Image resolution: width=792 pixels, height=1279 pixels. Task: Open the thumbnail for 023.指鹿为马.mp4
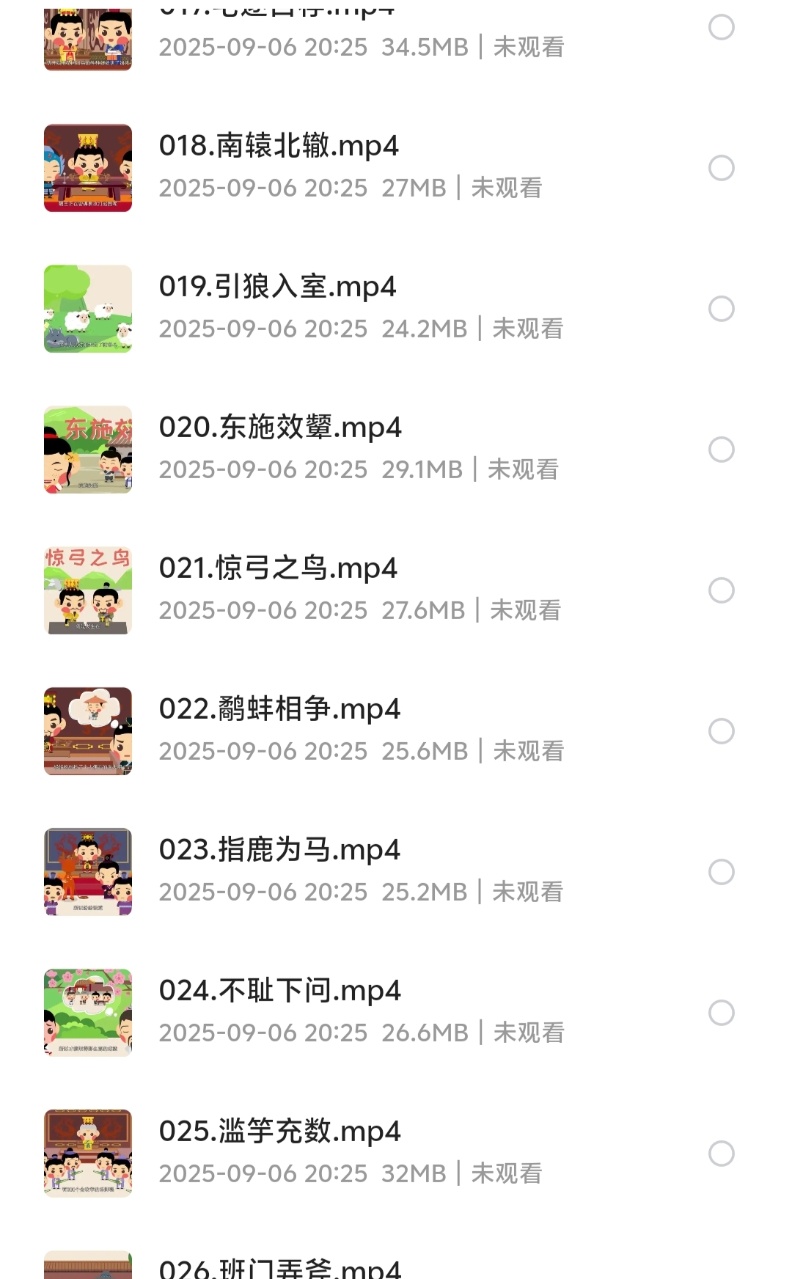87,872
